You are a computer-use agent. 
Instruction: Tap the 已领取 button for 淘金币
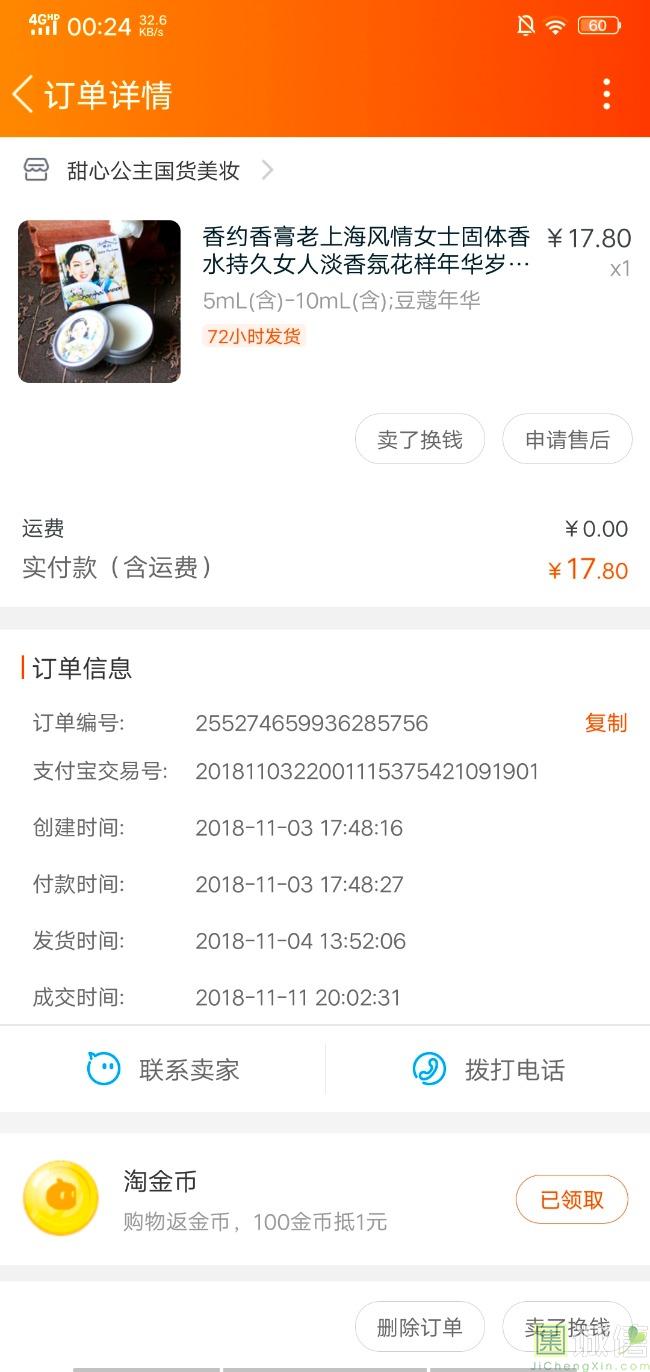coord(572,1200)
